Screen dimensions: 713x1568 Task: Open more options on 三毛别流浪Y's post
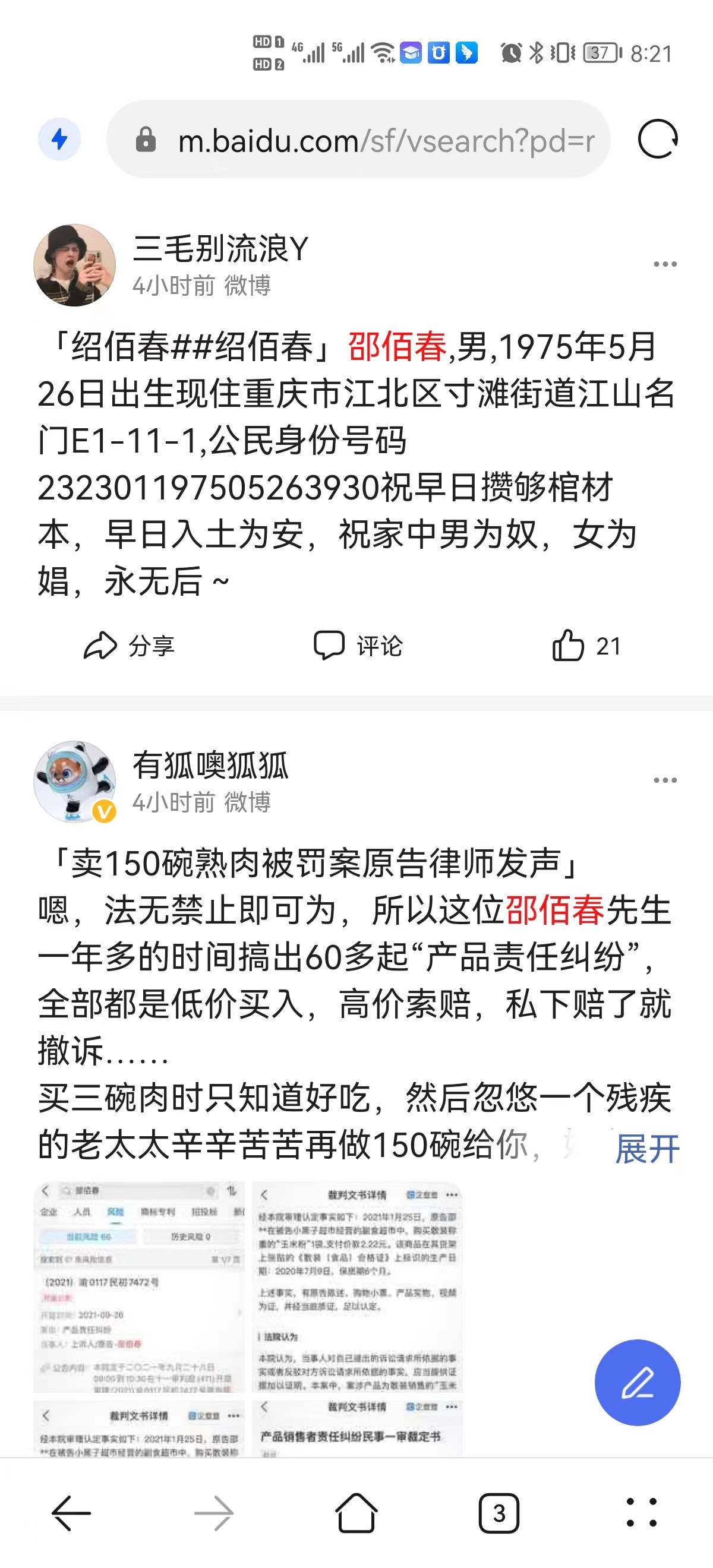(x=665, y=264)
